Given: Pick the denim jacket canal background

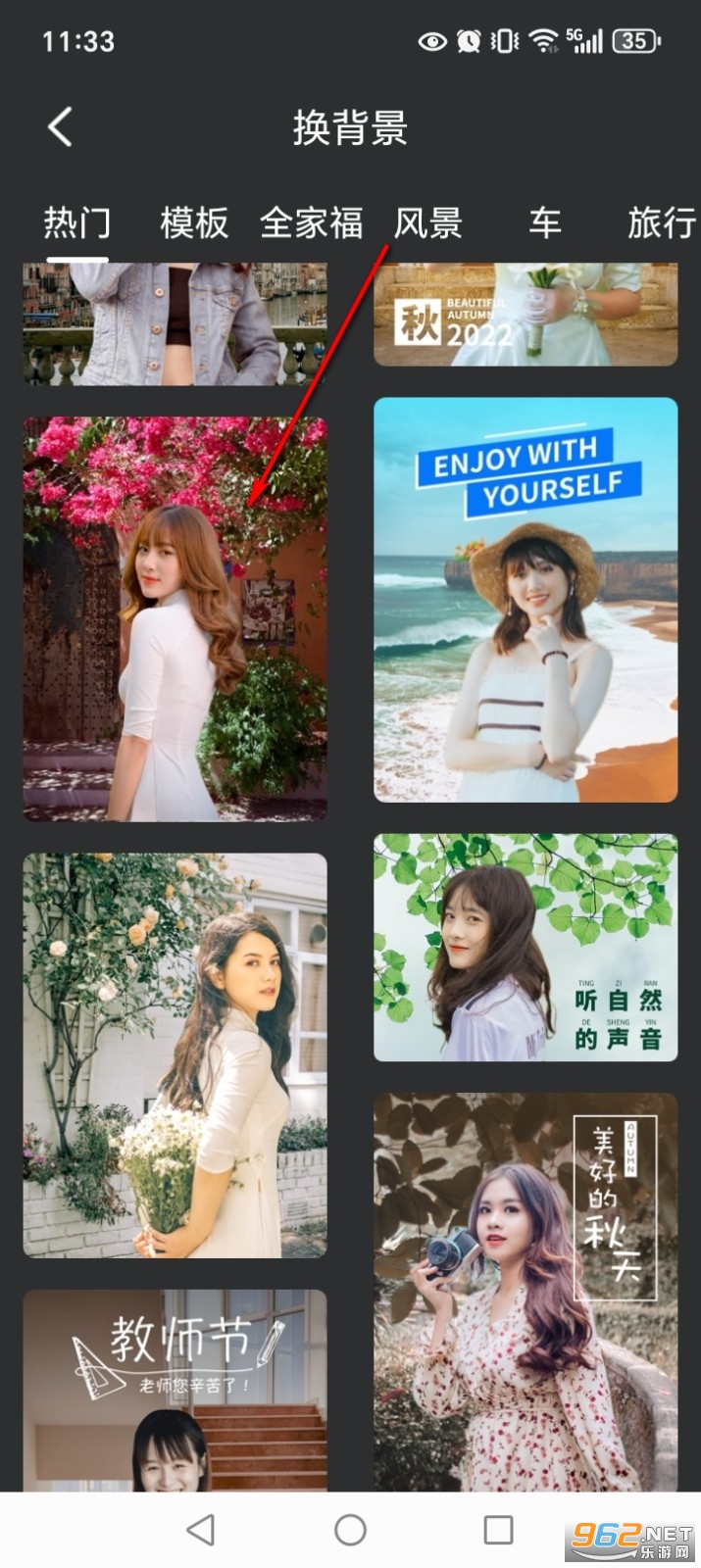Looking at the screenshot, I should click(x=175, y=323).
